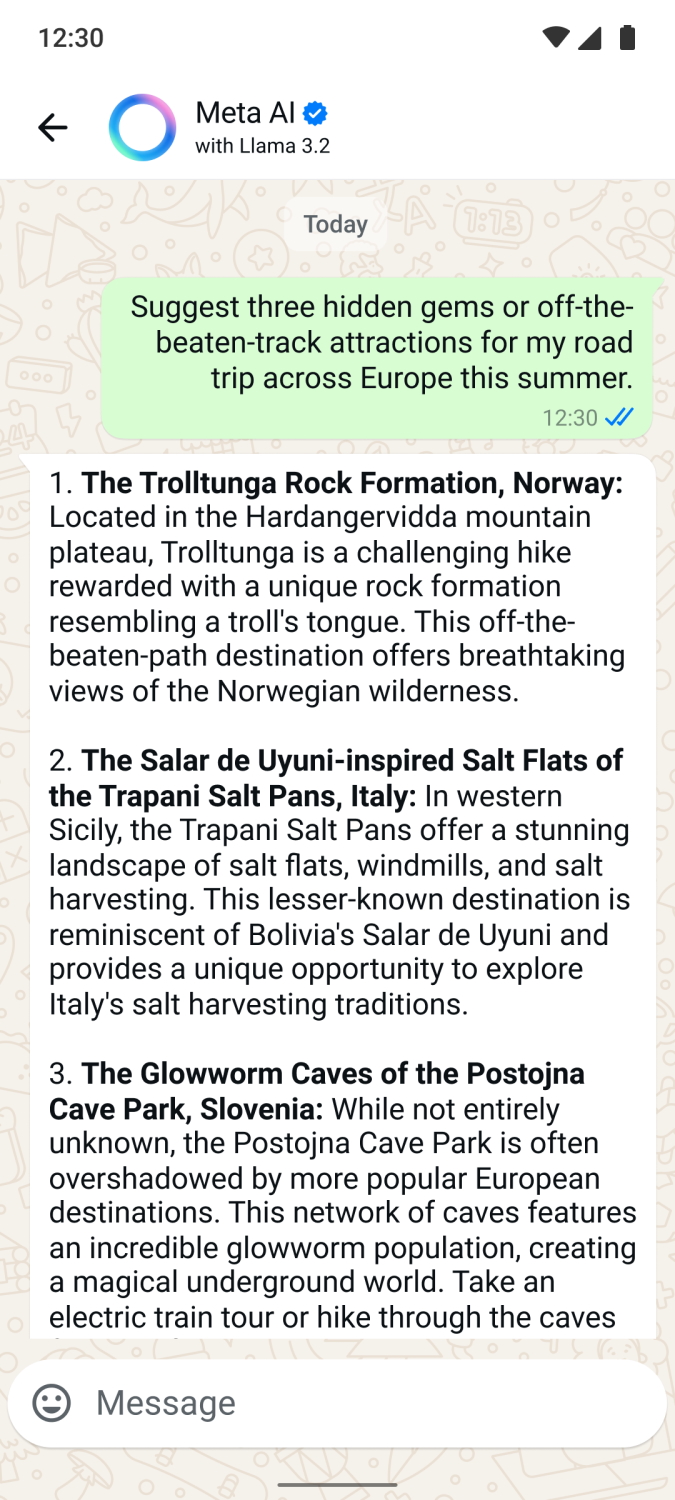Go back using the arrow icon
Viewport: 675px width, 1500px height.
(52, 127)
